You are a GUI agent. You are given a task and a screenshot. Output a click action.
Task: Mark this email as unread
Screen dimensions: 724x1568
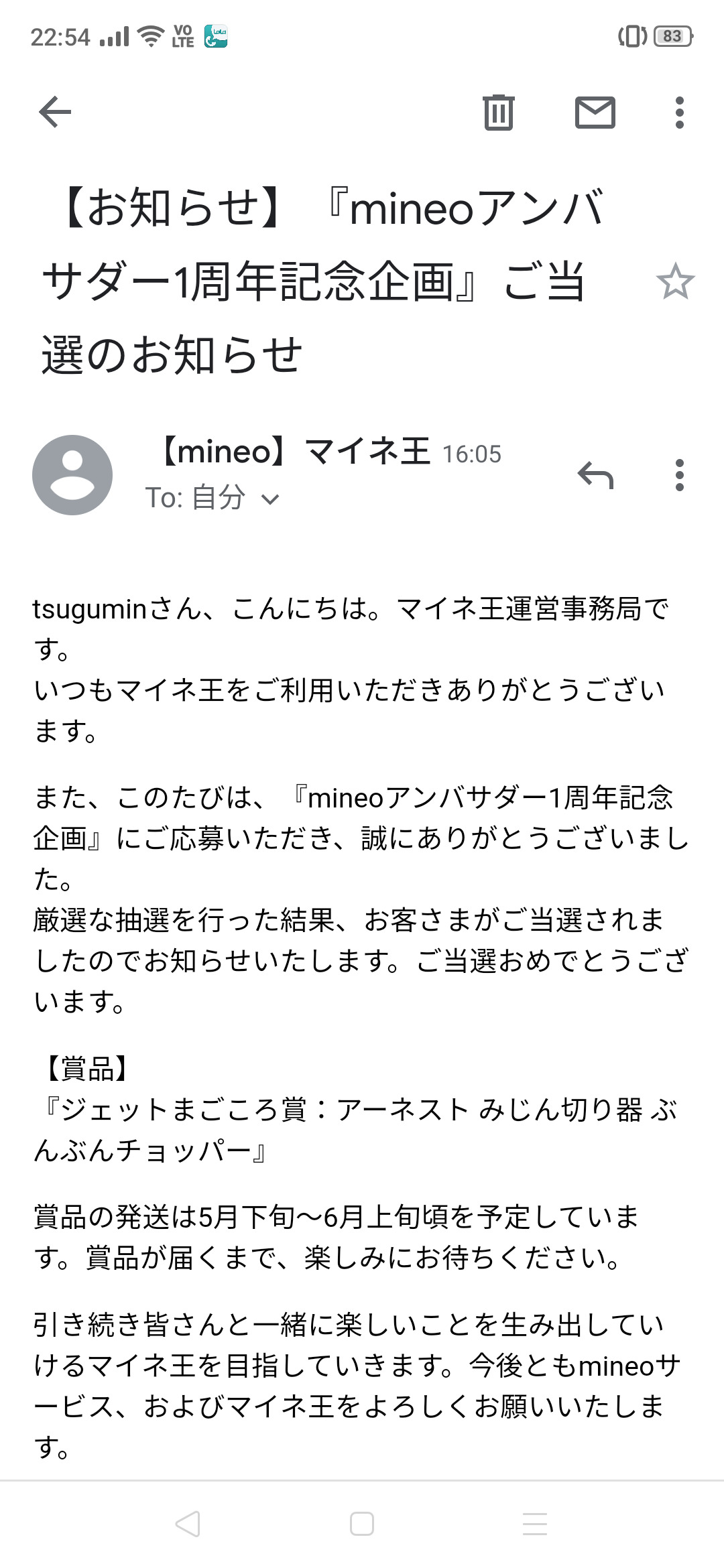tap(595, 112)
